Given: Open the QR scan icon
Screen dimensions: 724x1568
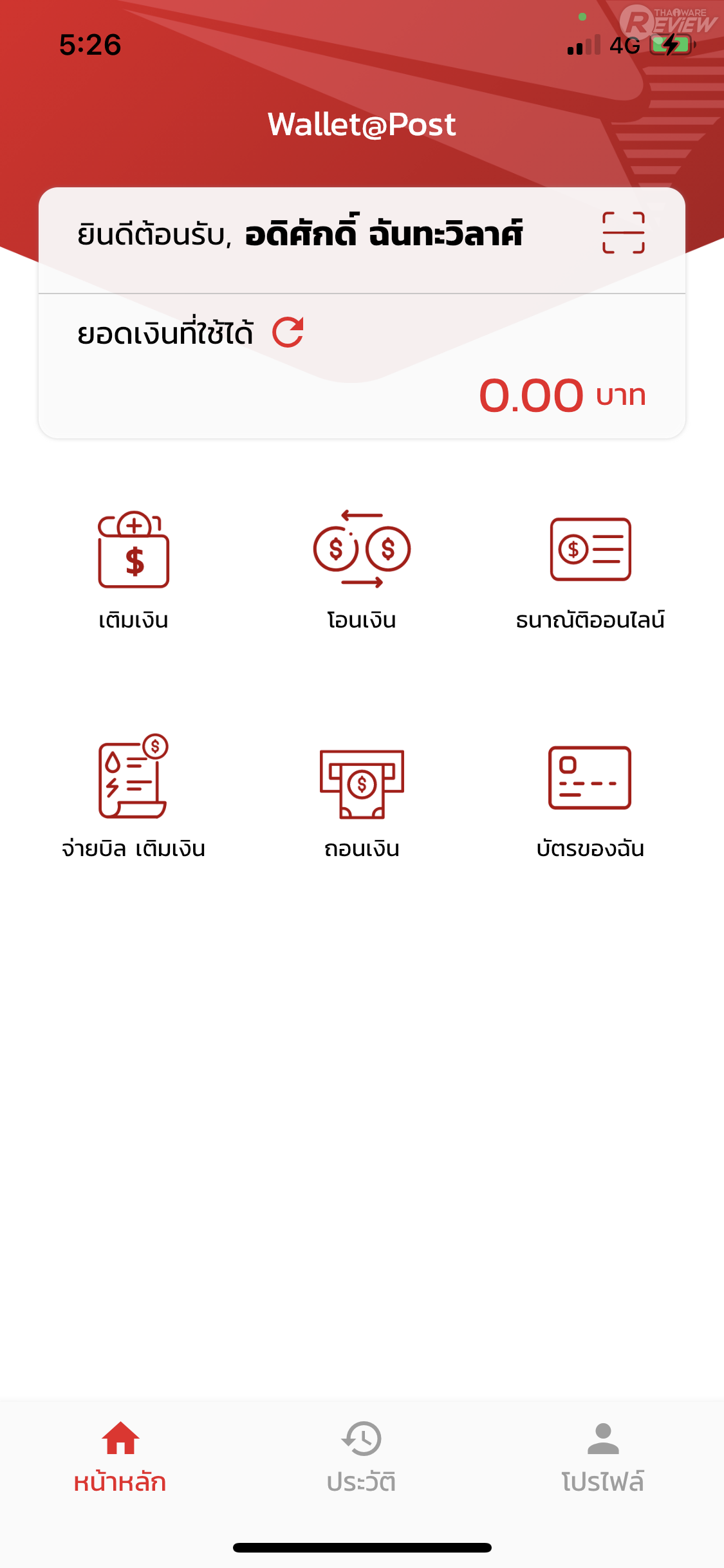Looking at the screenshot, I should (623, 232).
